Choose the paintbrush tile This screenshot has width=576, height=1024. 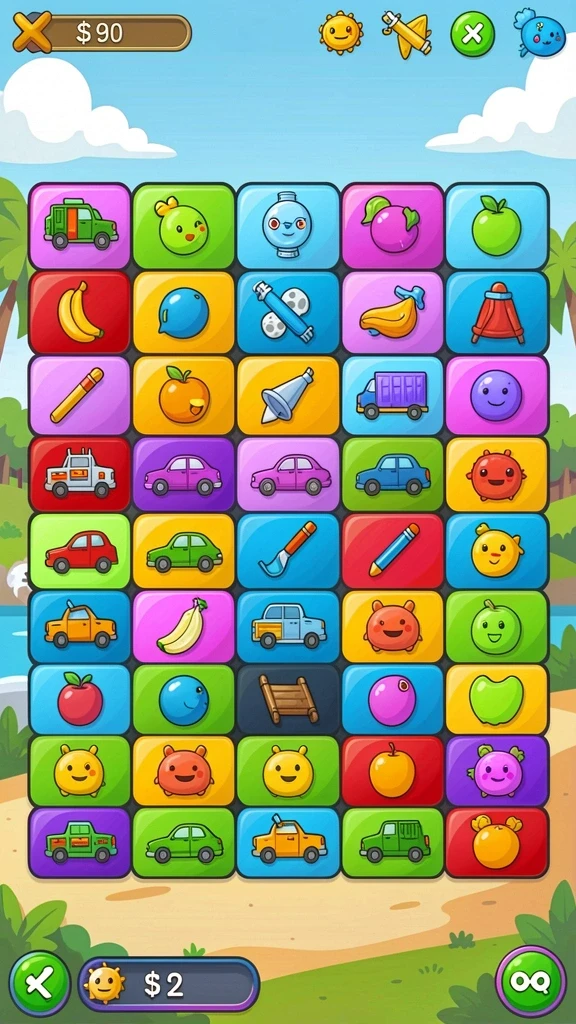[x=288, y=551]
